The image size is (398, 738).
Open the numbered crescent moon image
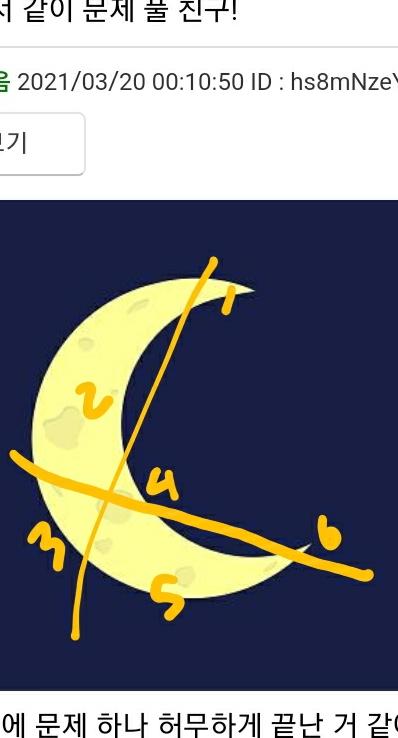199,445
